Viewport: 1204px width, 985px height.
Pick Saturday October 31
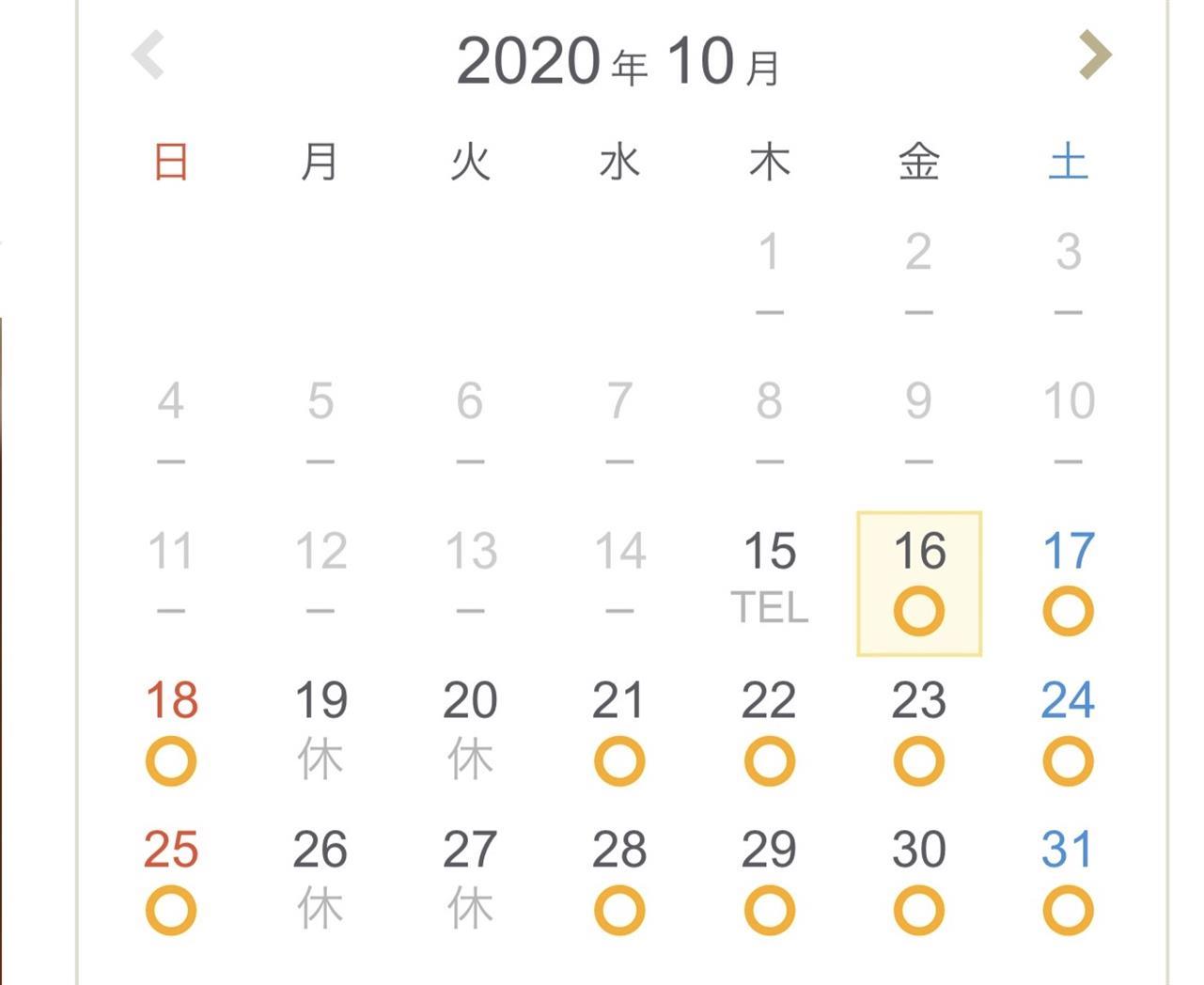click(x=1068, y=882)
